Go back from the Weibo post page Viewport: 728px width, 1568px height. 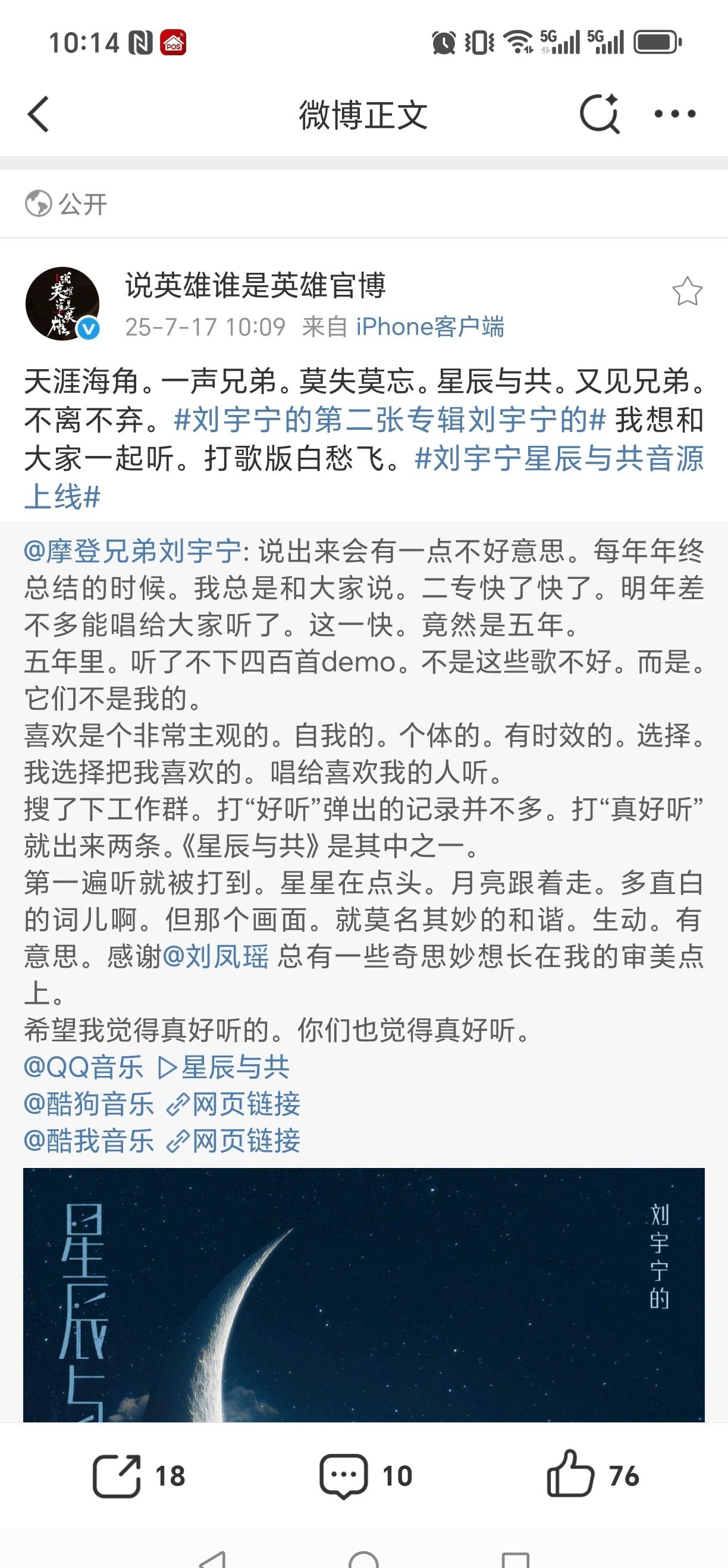[x=39, y=115]
